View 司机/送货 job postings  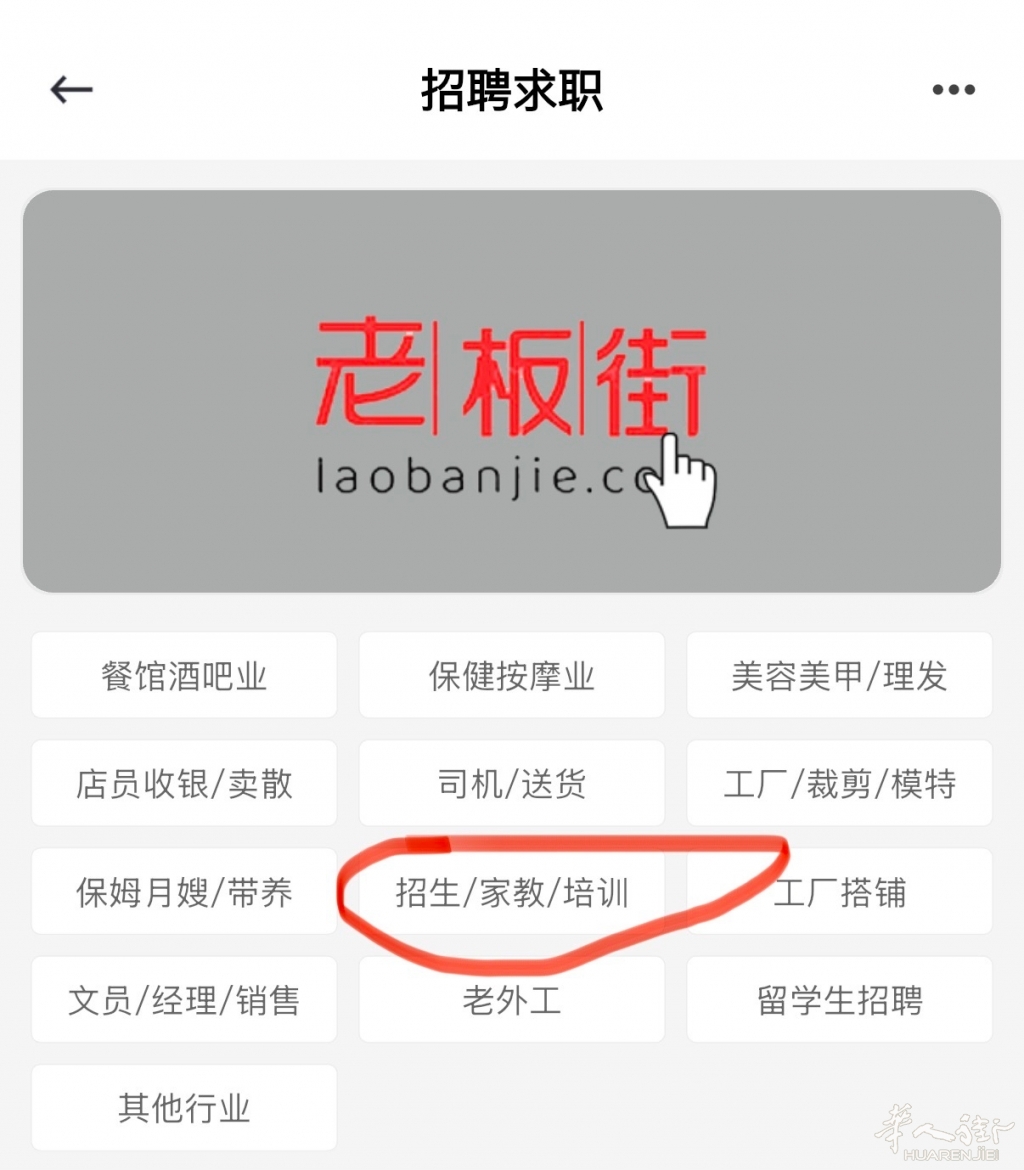pyautogui.click(x=512, y=783)
